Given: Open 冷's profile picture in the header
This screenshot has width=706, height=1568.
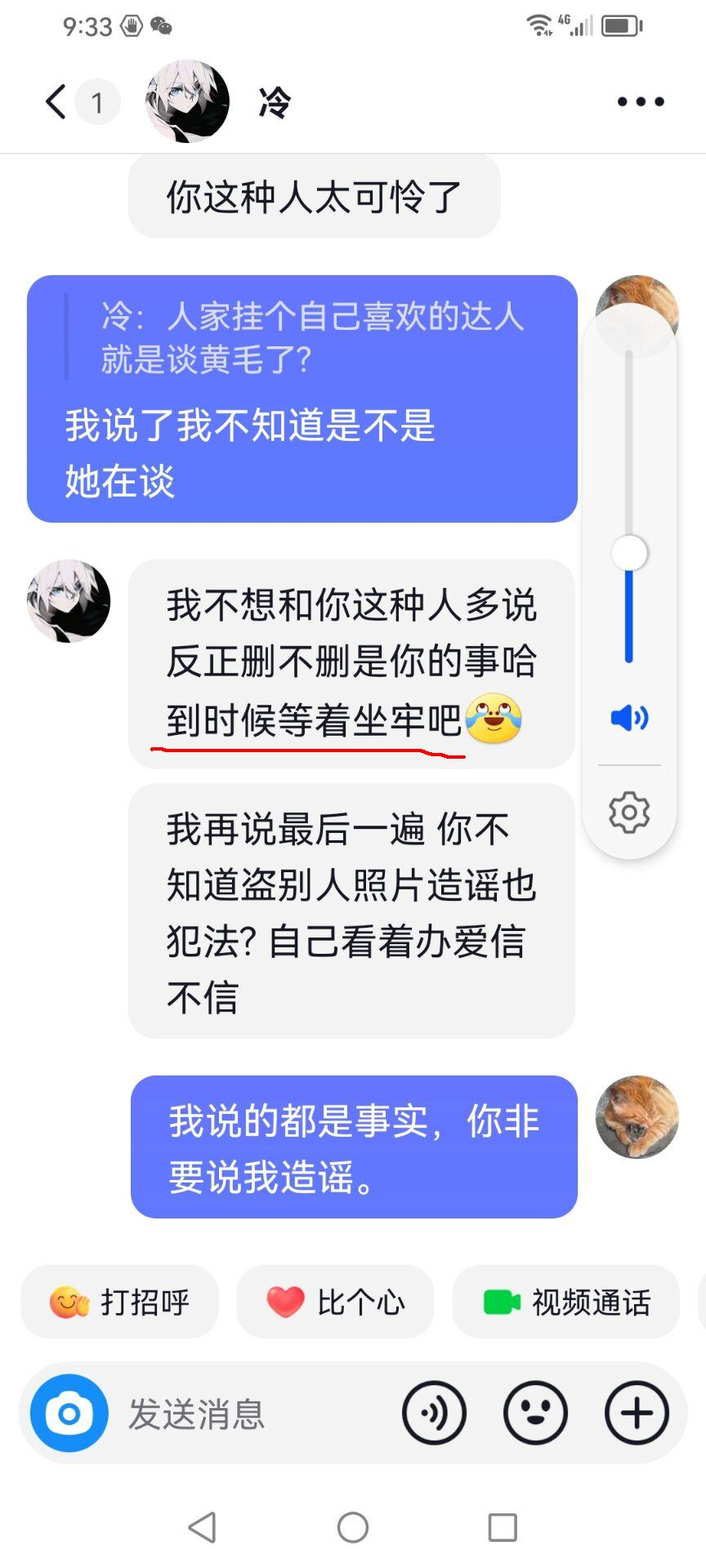Looking at the screenshot, I should (187, 101).
